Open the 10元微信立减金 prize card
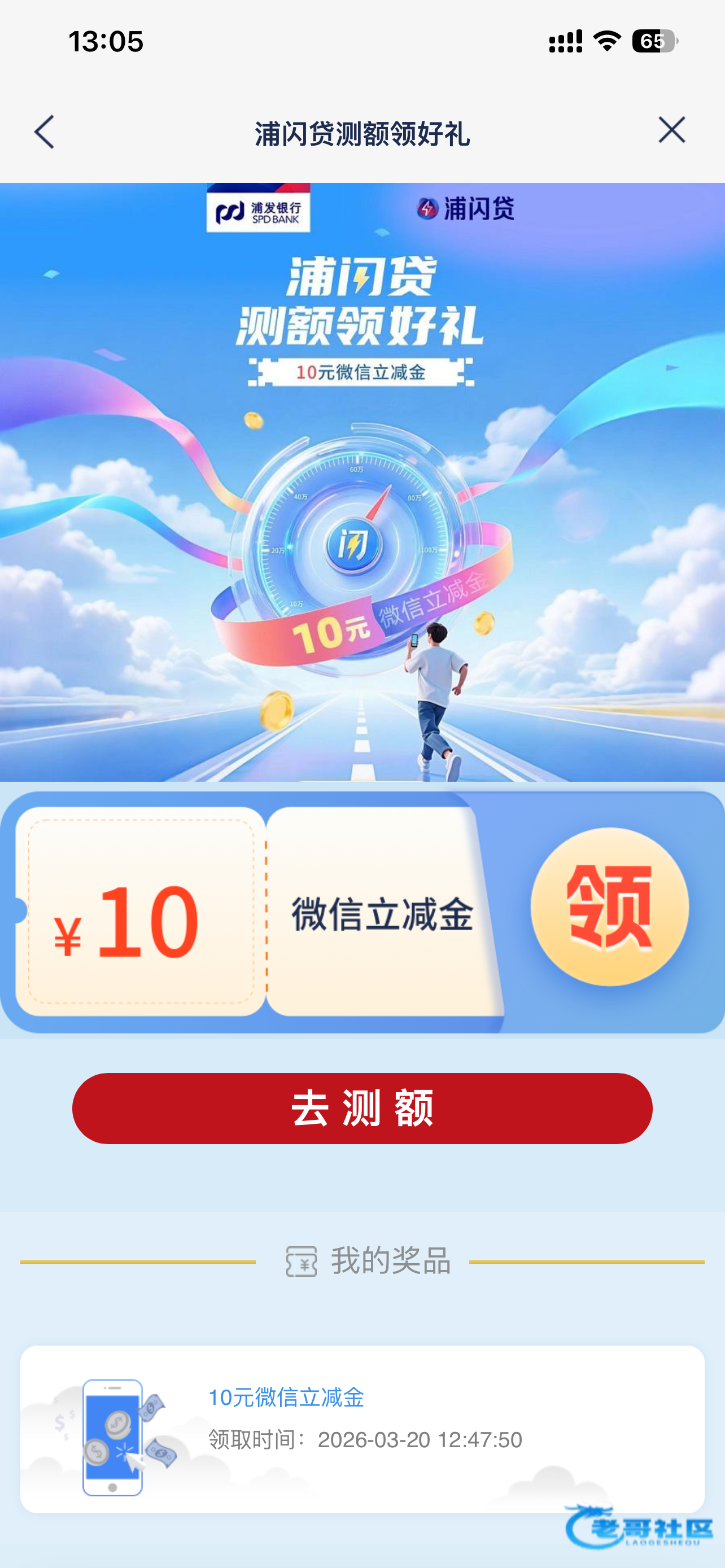Viewport: 725px width, 1568px height. [x=362, y=1429]
